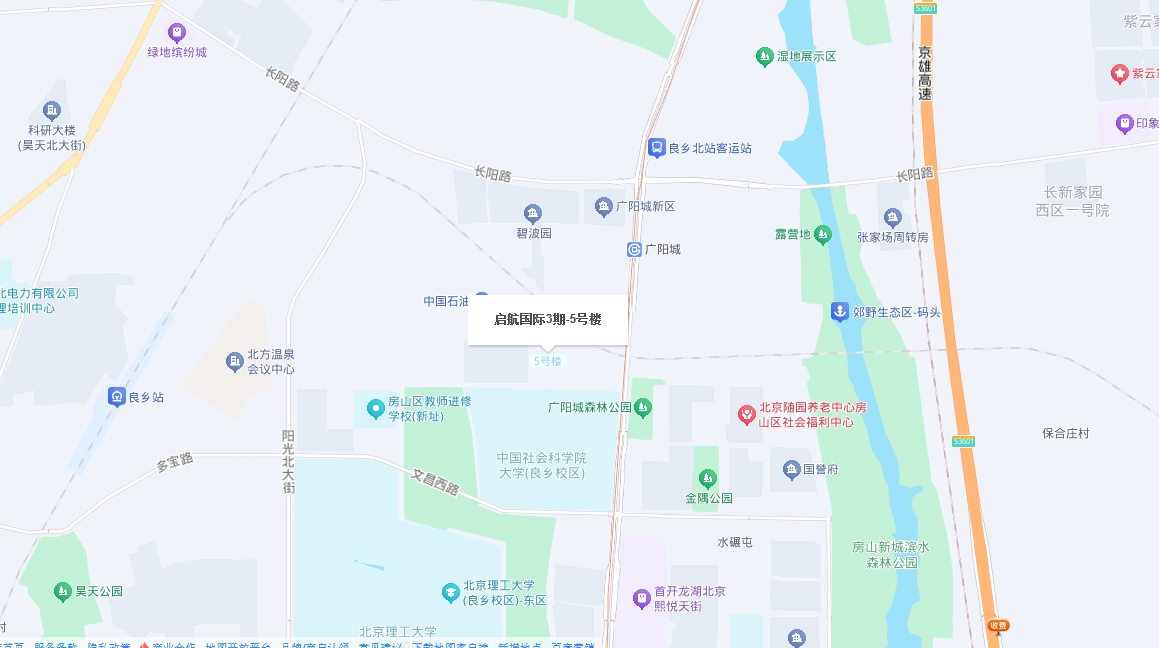The width and height of the screenshot is (1159, 648).
Task: Tap the 北京随园养老中心 marker
Action: [746, 414]
